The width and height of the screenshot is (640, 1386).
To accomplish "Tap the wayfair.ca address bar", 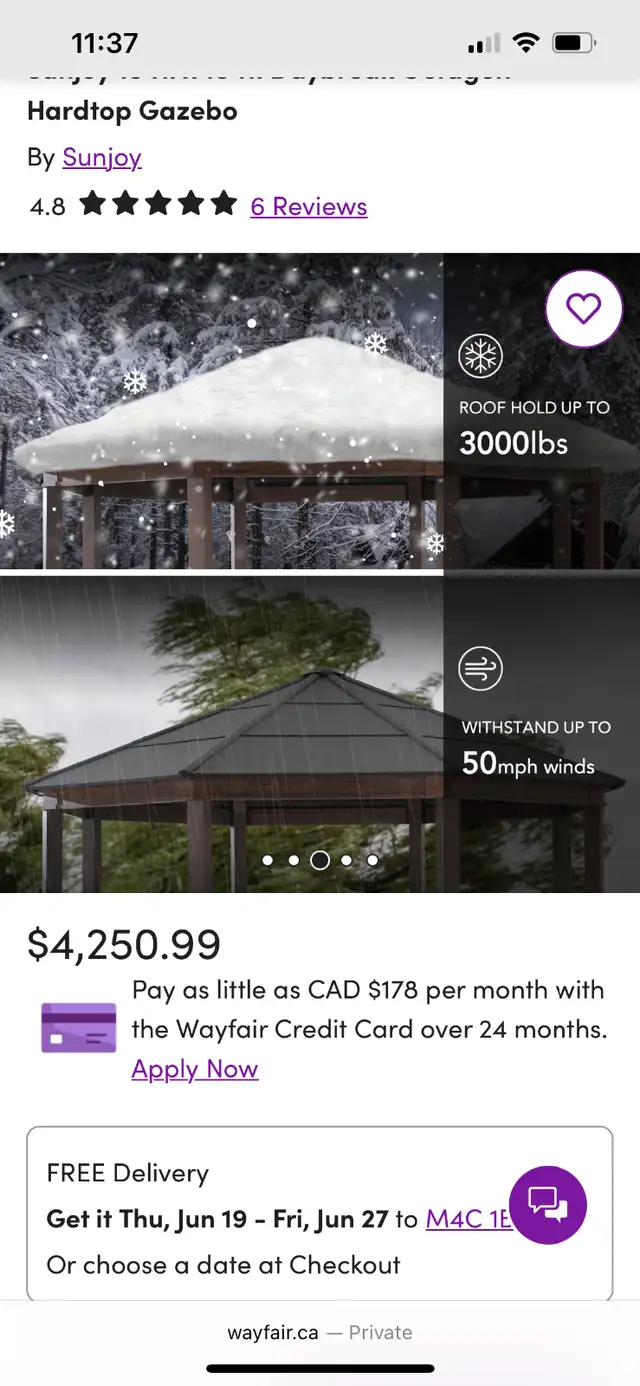I will (x=320, y=1332).
